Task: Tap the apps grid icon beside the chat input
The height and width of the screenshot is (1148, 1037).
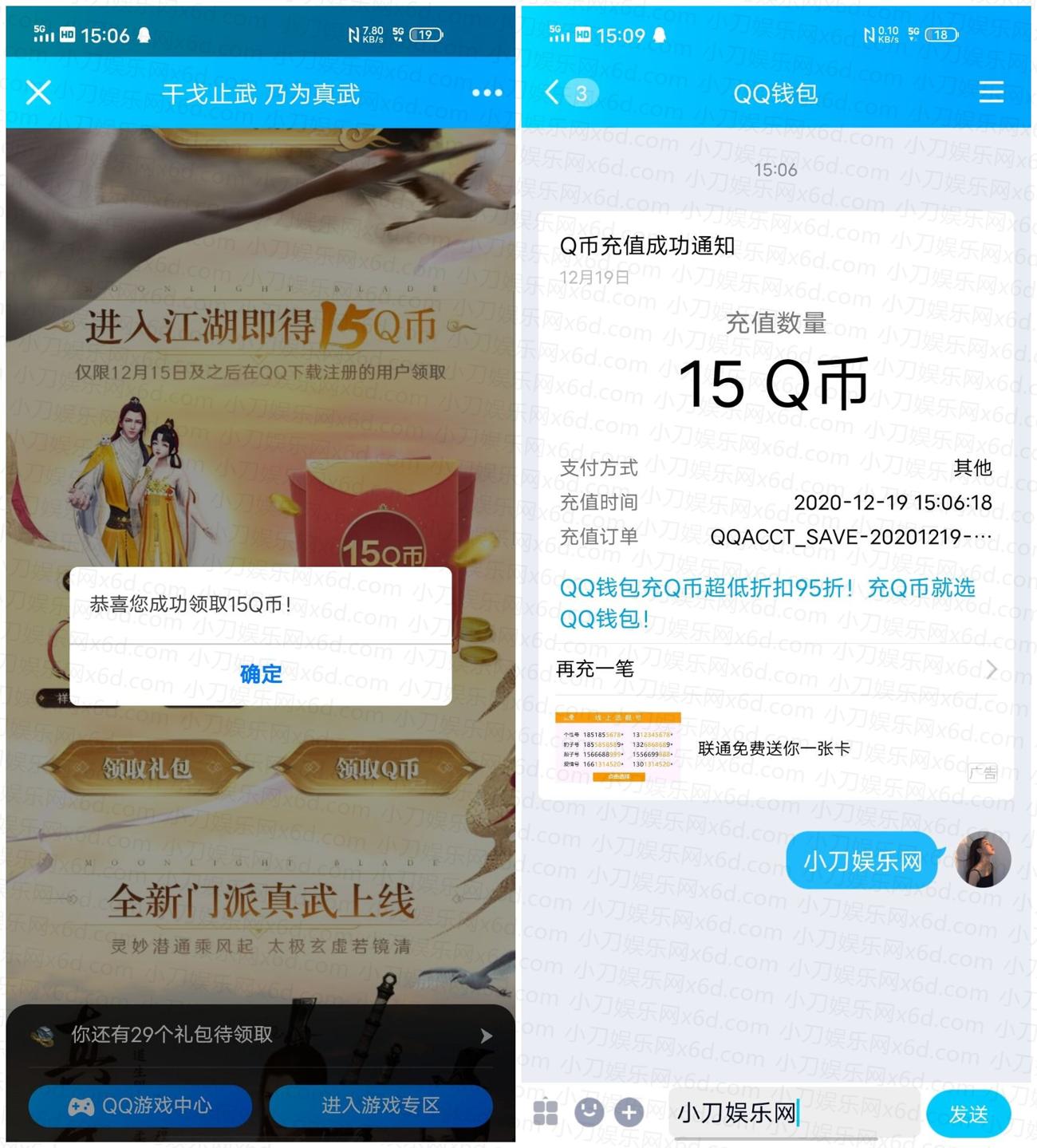Action: [546, 1114]
